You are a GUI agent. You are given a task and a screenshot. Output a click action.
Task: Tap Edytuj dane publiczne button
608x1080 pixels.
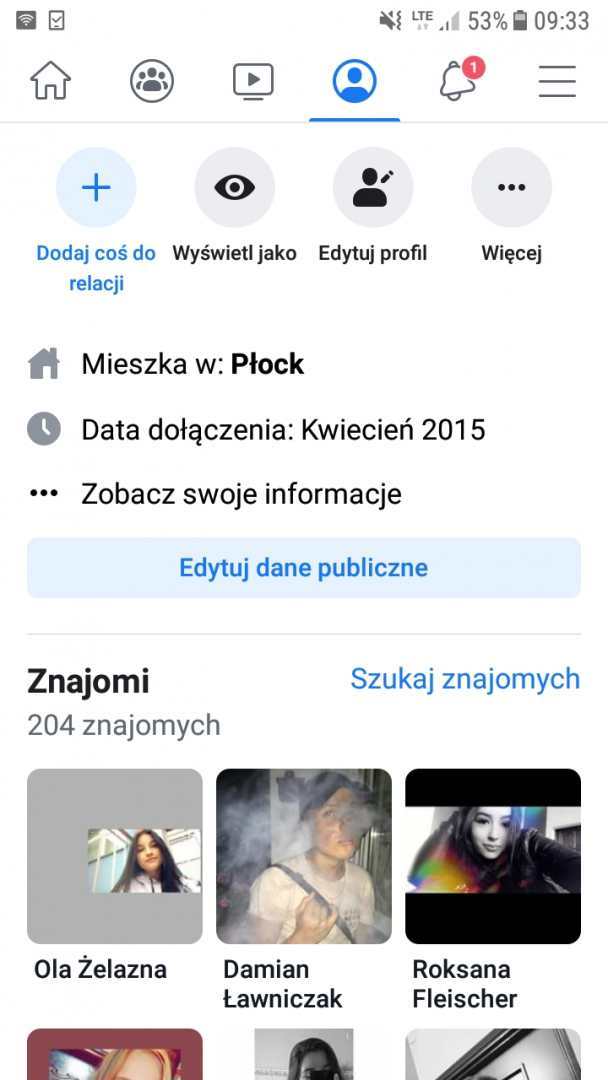(304, 568)
